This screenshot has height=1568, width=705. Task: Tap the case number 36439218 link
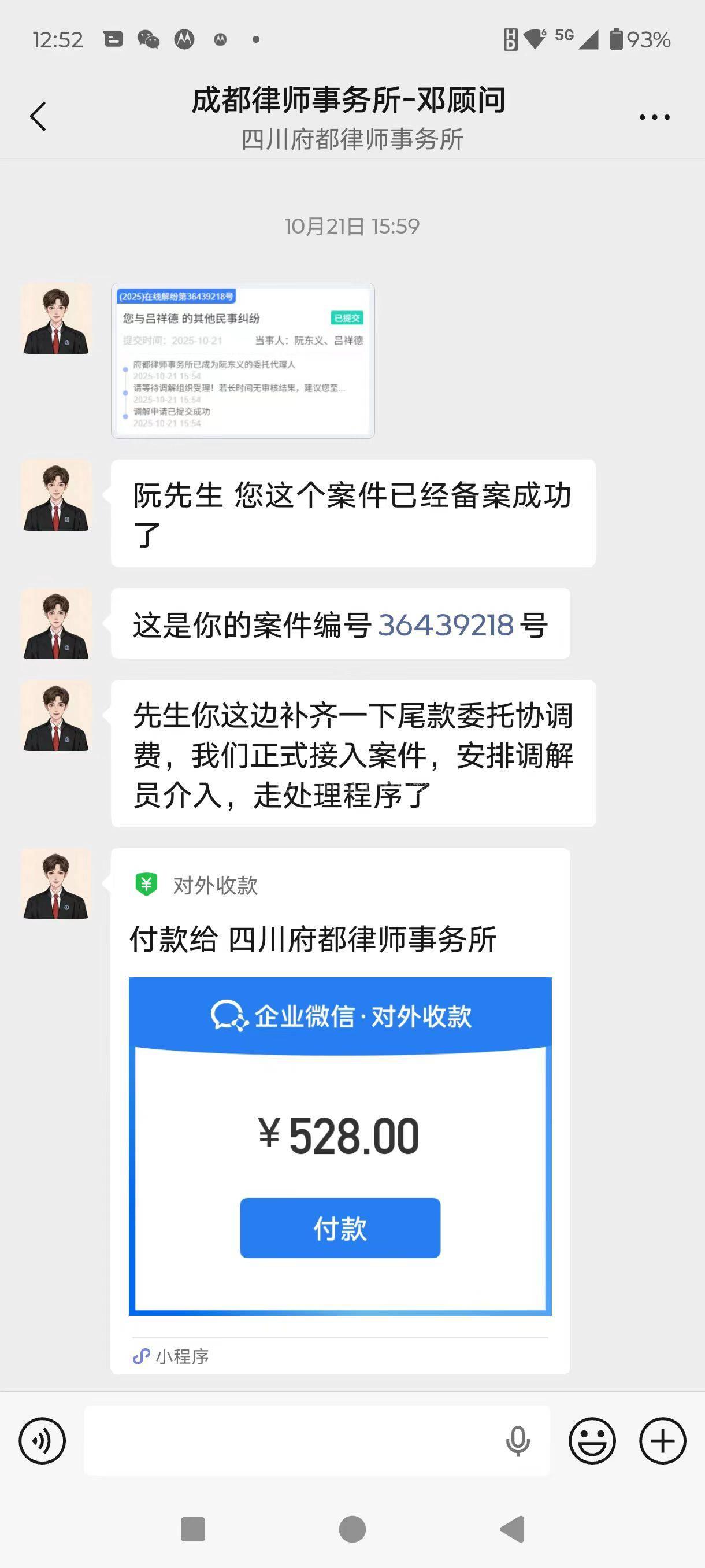click(x=446, y=624)
